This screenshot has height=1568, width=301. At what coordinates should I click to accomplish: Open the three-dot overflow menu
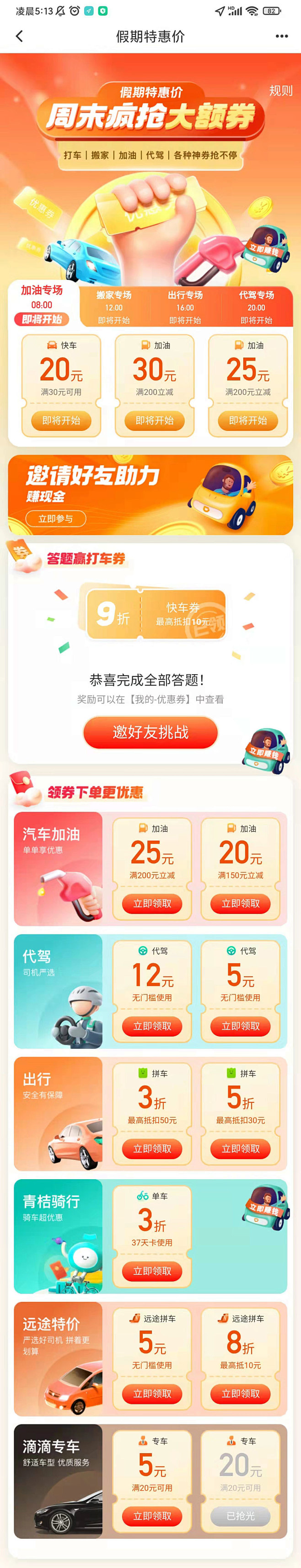(x=281, y=37)
